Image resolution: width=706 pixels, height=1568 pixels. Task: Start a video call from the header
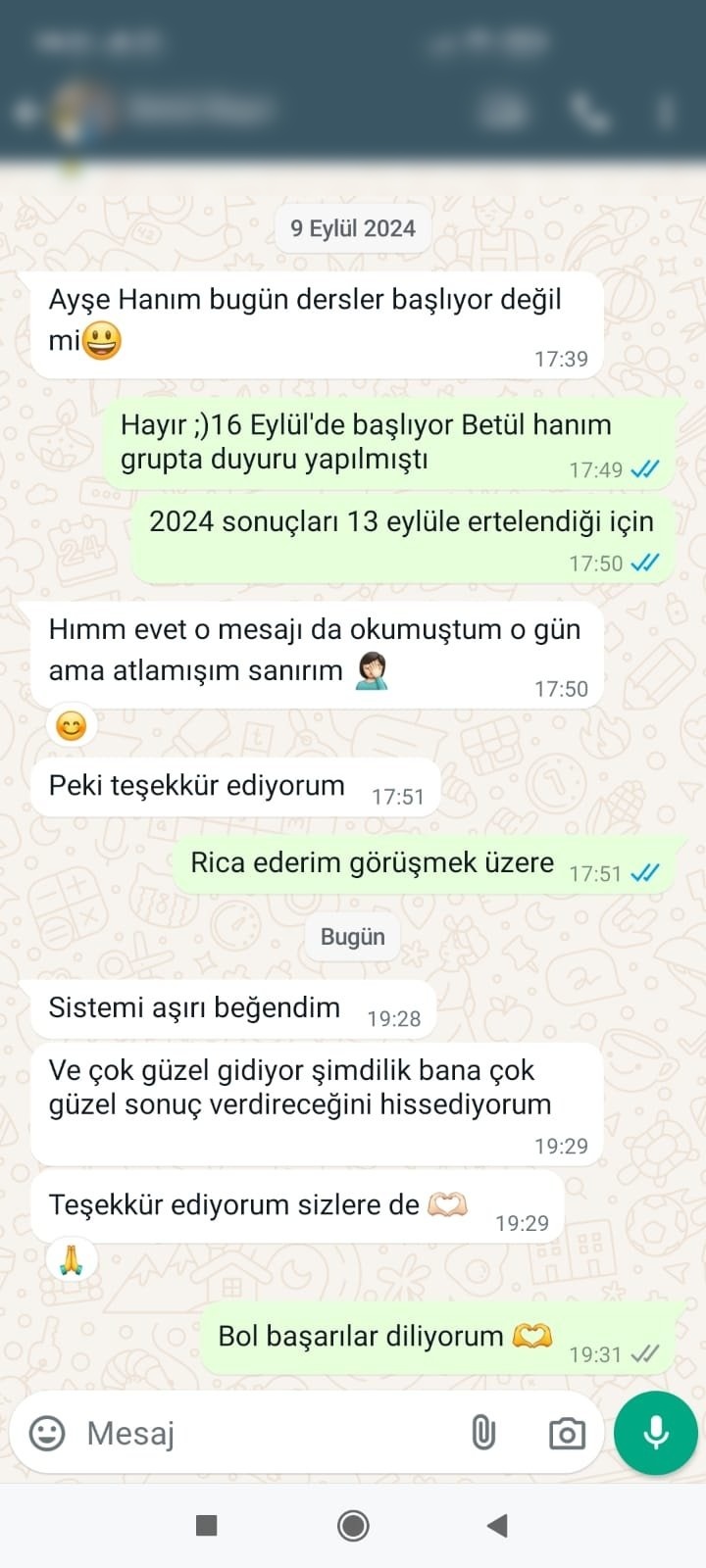504,113
